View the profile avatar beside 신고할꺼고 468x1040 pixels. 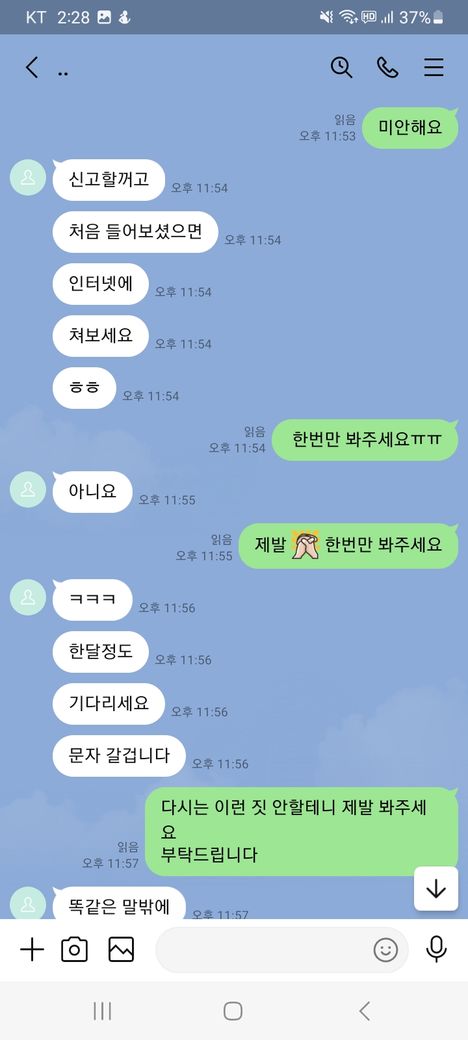pyautogui.click(x=28, y=178)
